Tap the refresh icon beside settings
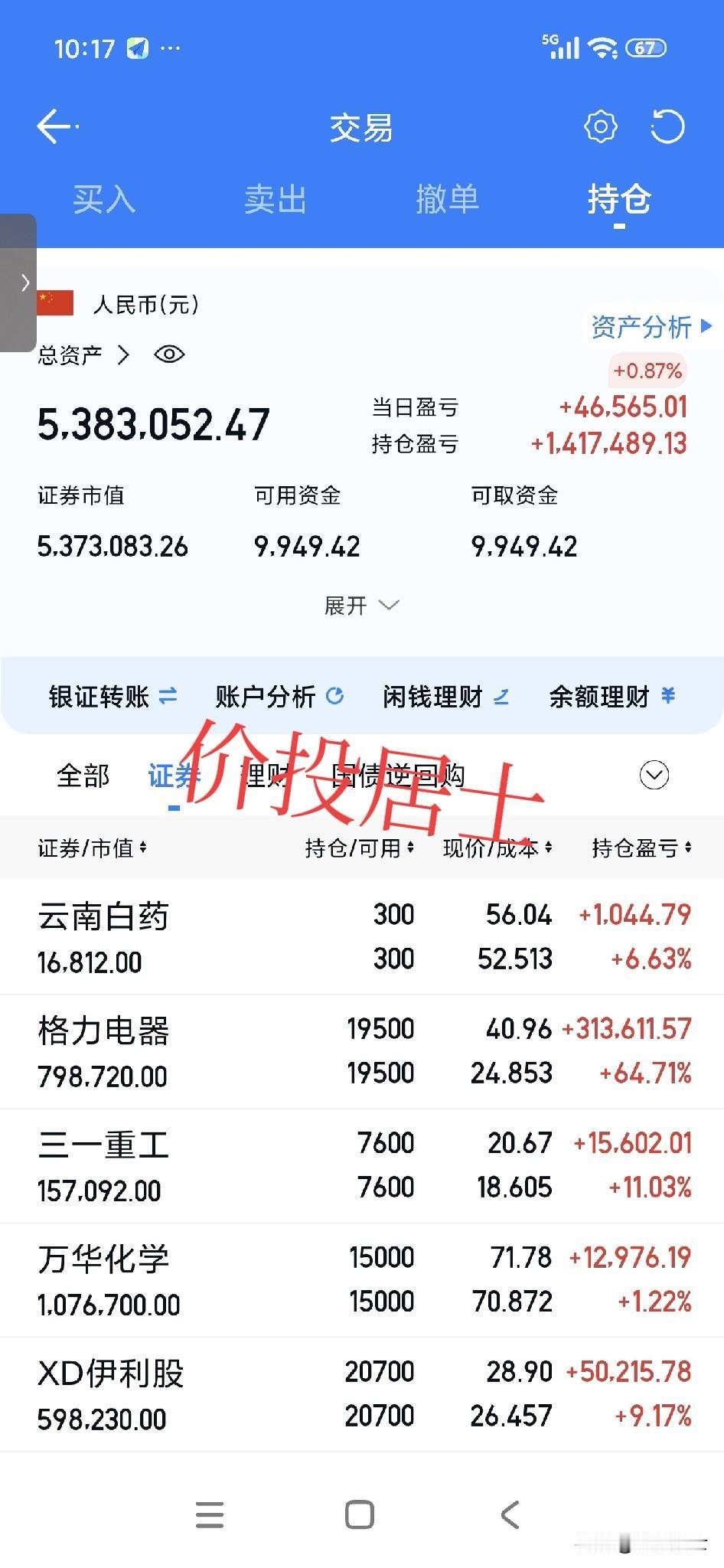724x1568 pixels. tap(668, 126)
